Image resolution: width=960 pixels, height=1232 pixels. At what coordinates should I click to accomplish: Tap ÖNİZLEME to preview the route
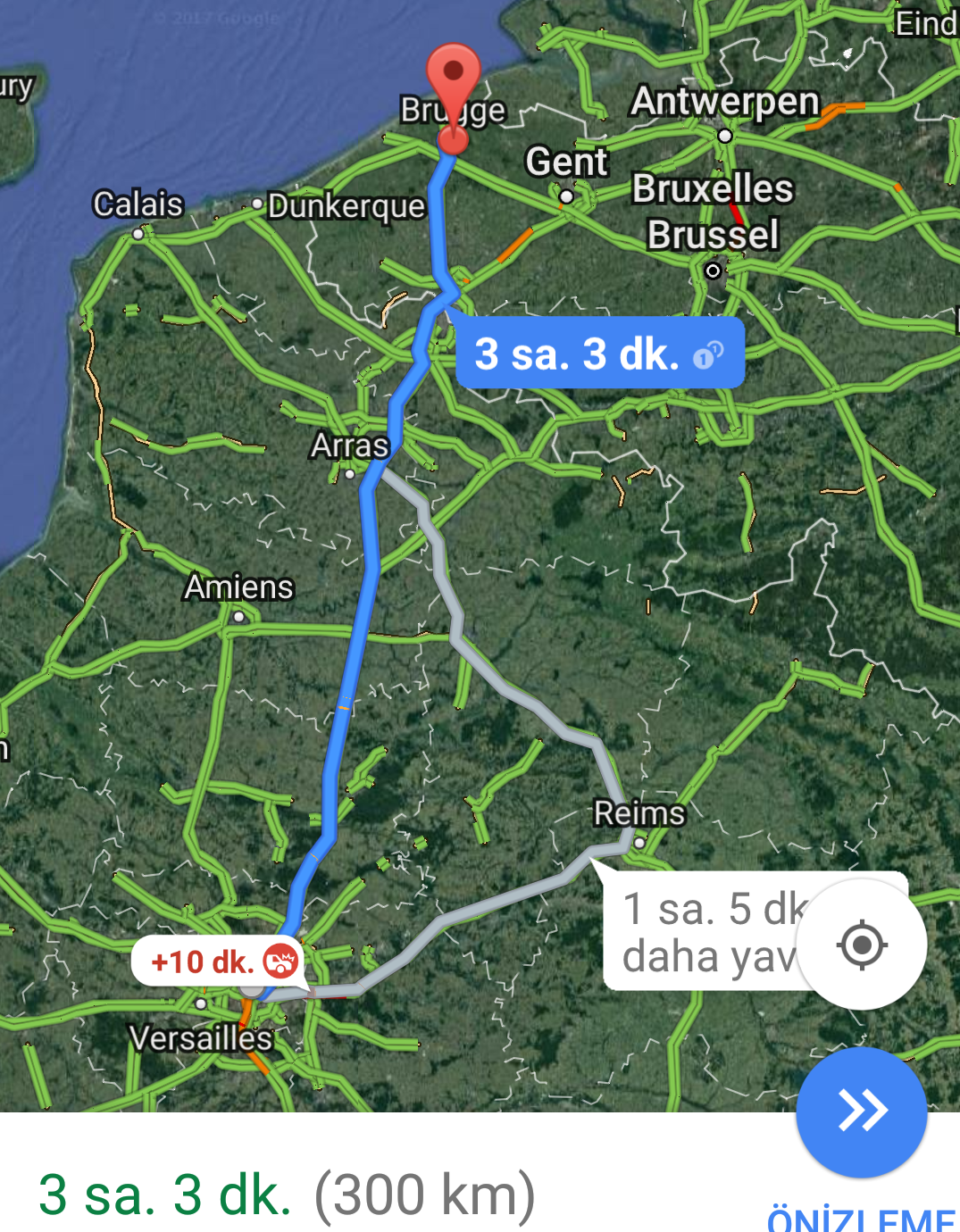click(861, 1218)
